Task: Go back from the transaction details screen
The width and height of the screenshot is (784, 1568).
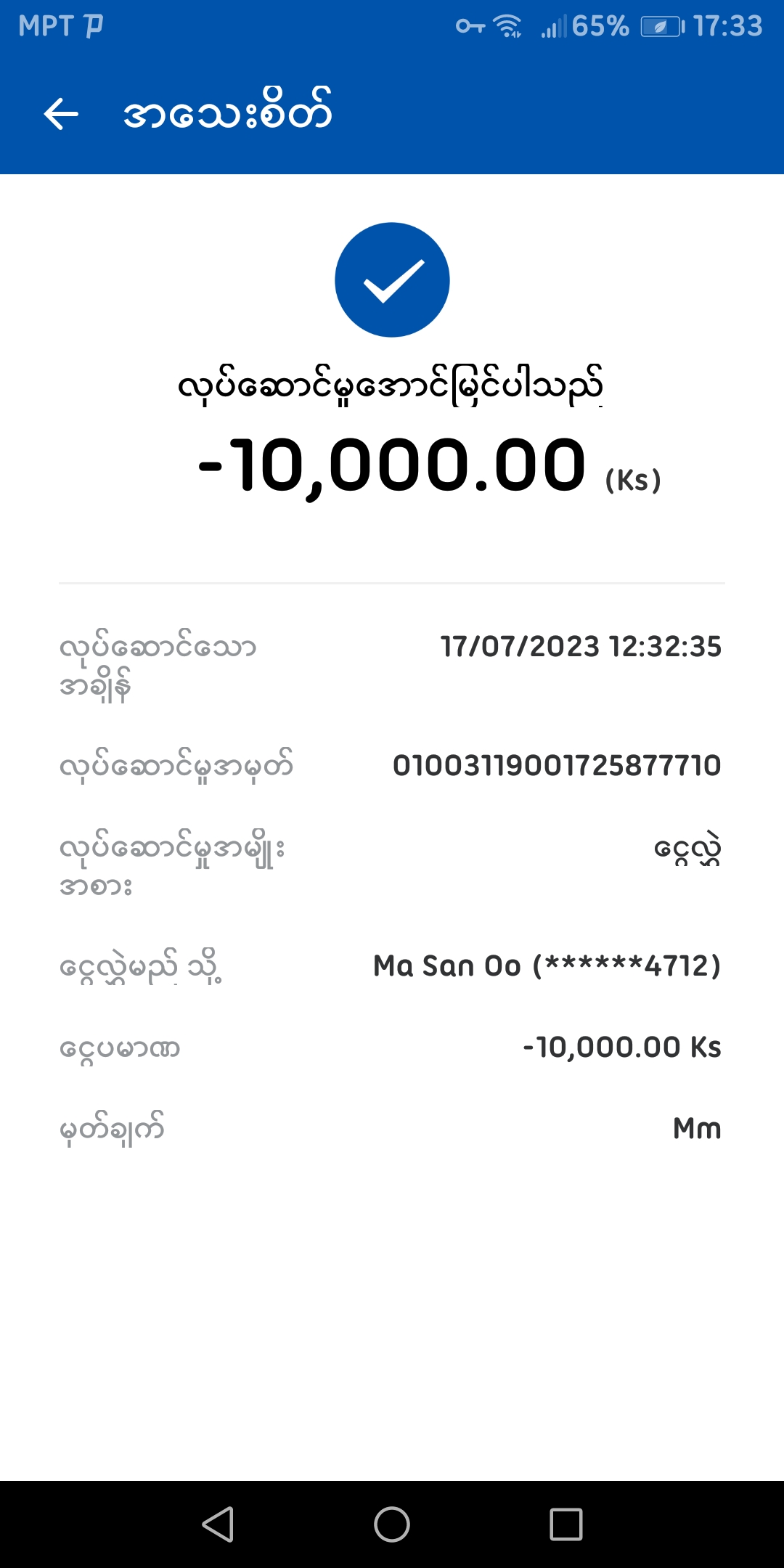Action: [61, 114]
